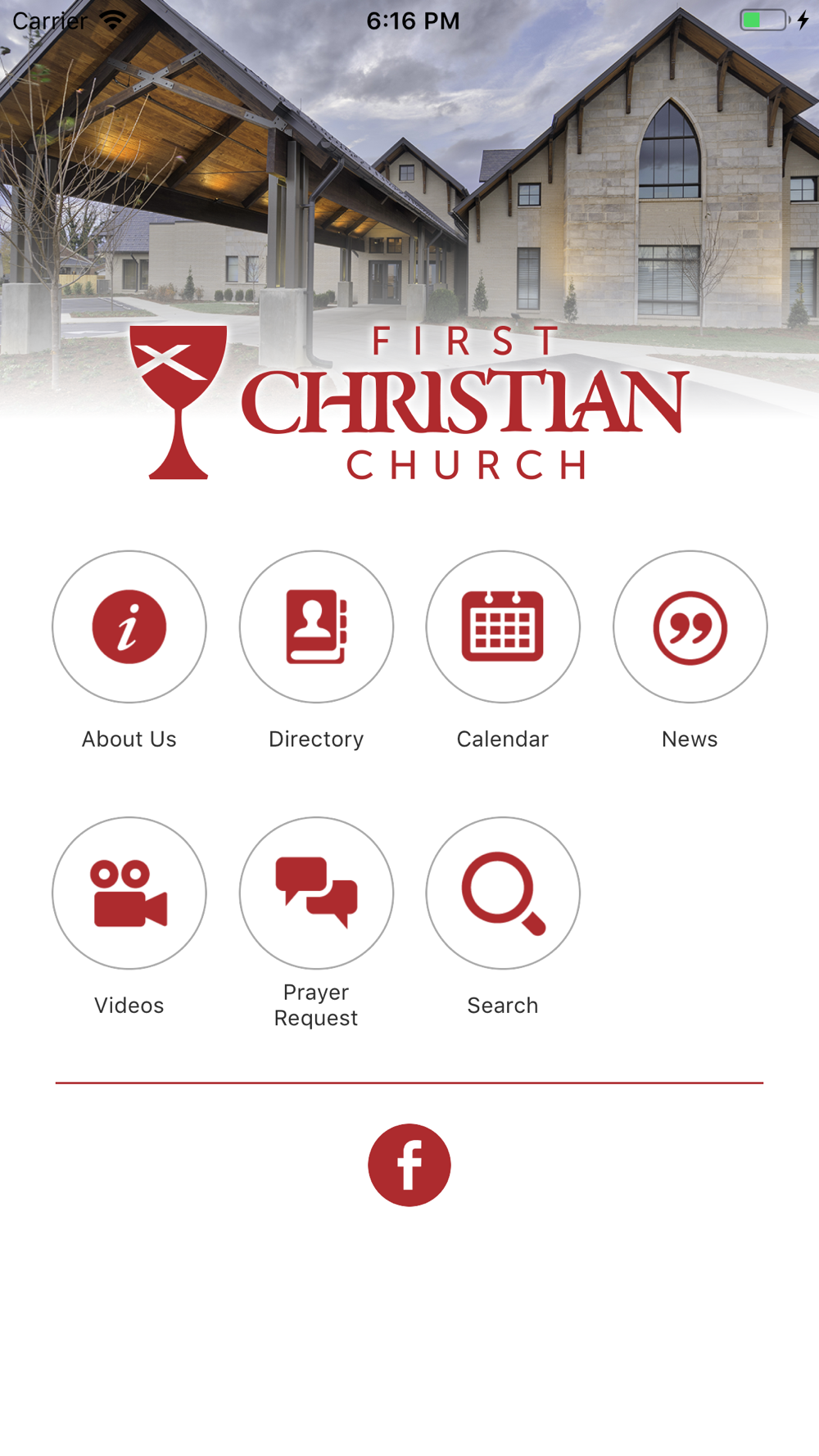Open the Directory
Screen dimensions: 819x1456
coord(316,626)
